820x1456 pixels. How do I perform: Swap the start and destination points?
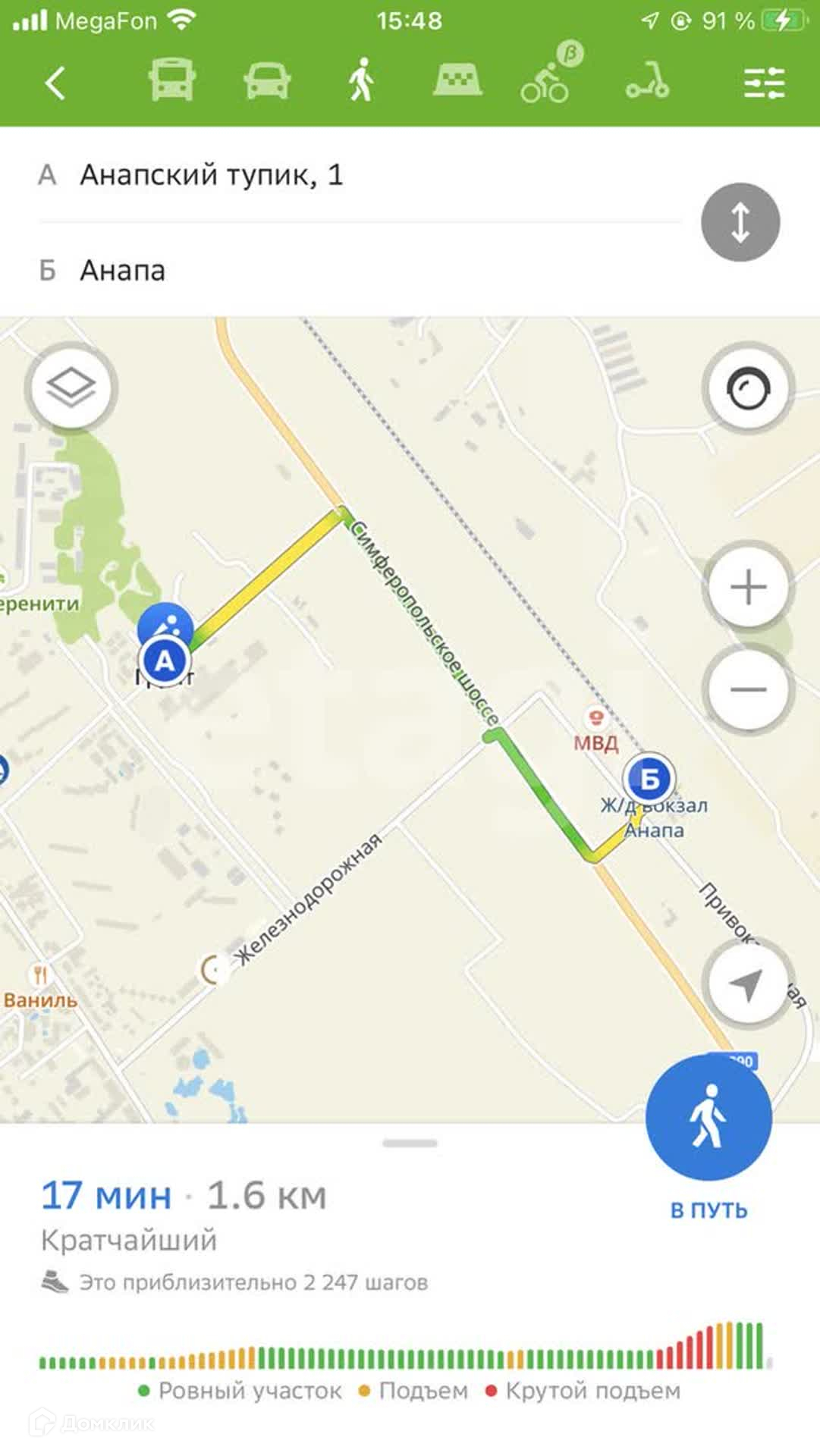coord(740,222)
